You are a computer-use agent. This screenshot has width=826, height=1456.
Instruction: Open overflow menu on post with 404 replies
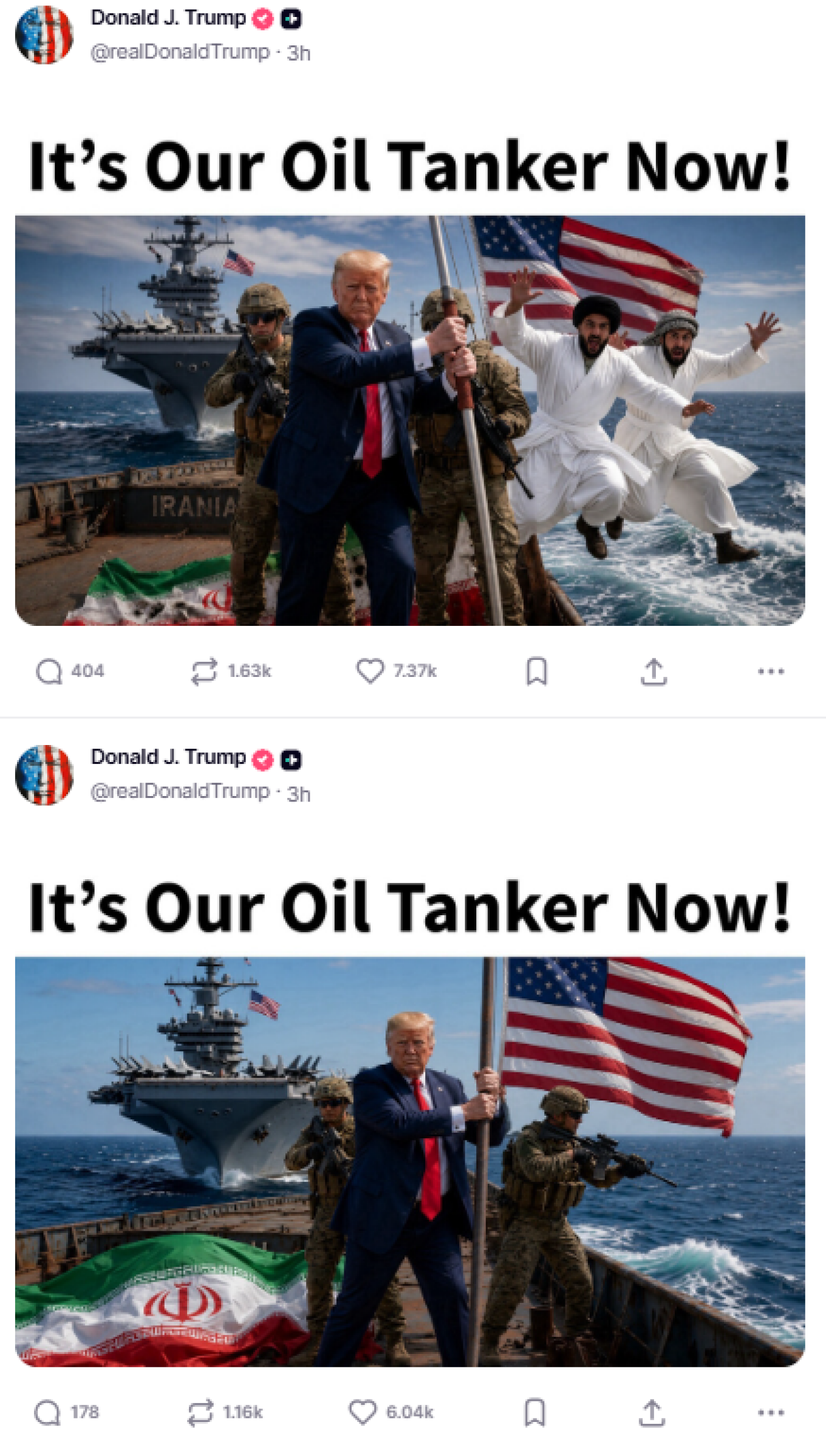[771, 671]
